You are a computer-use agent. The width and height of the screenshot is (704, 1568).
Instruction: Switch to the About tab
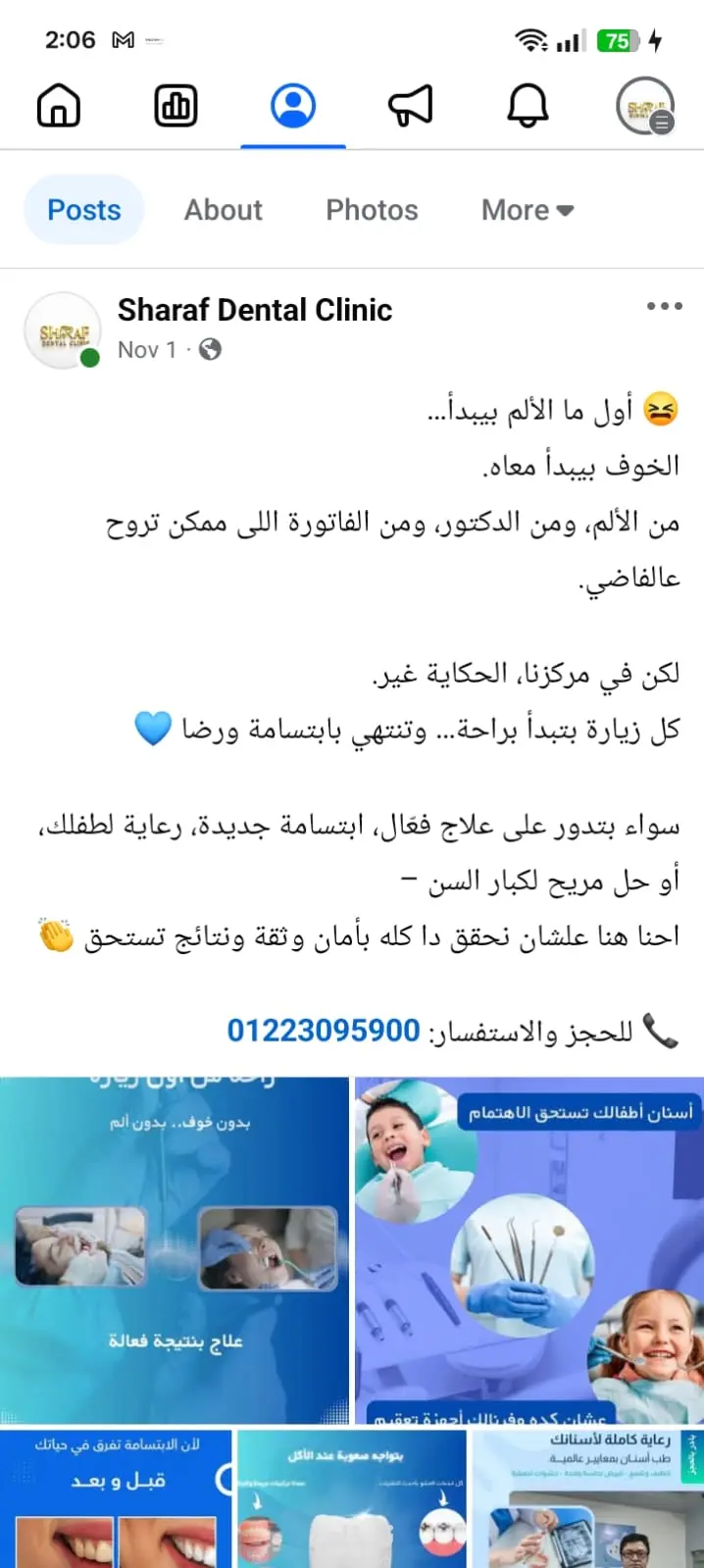224,210
